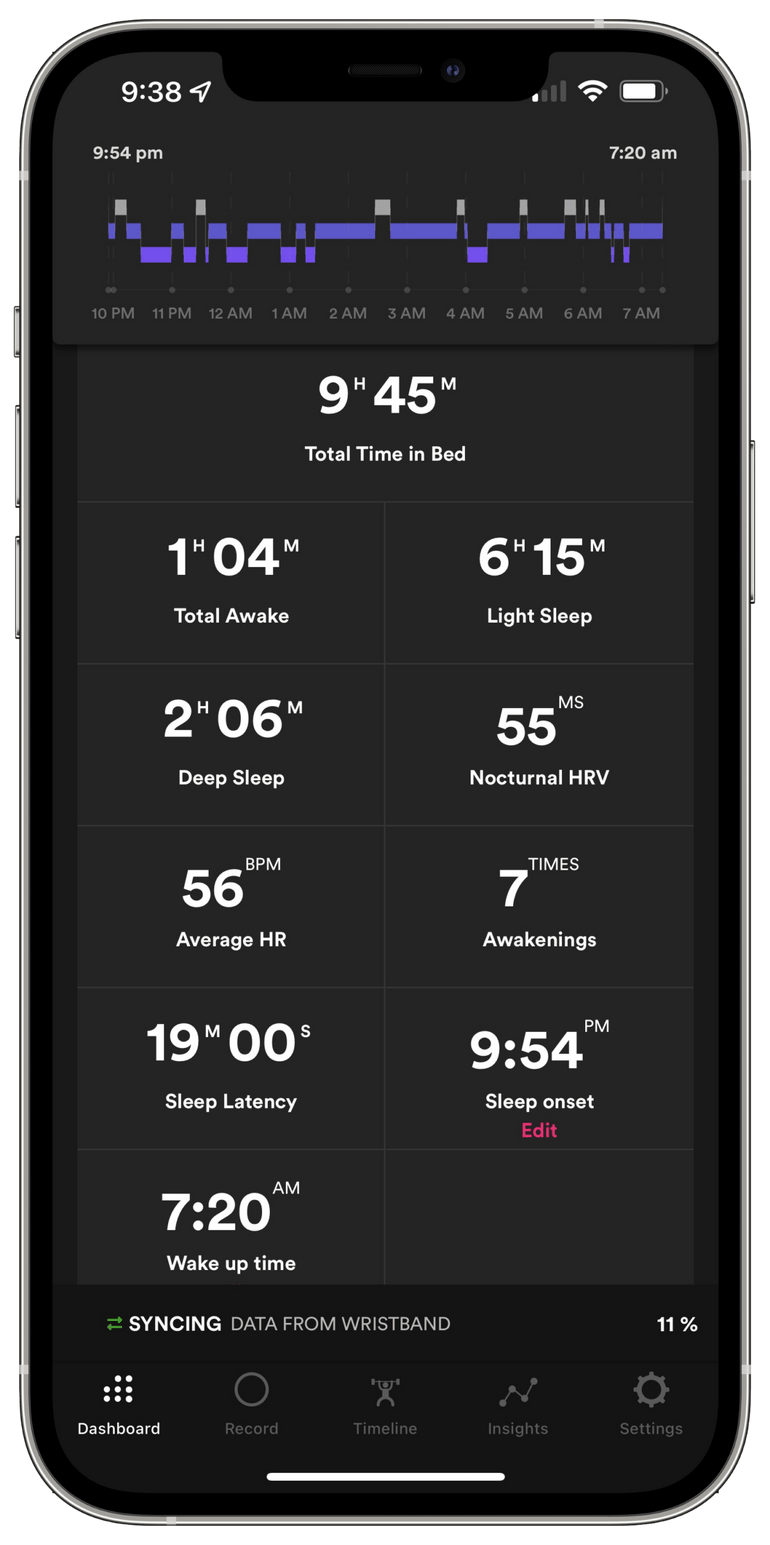Image resolution: width=770 pixels, height=1545 pixels.
Task: Open the Dashboard tab
Action: click(x=118, y=1405)
